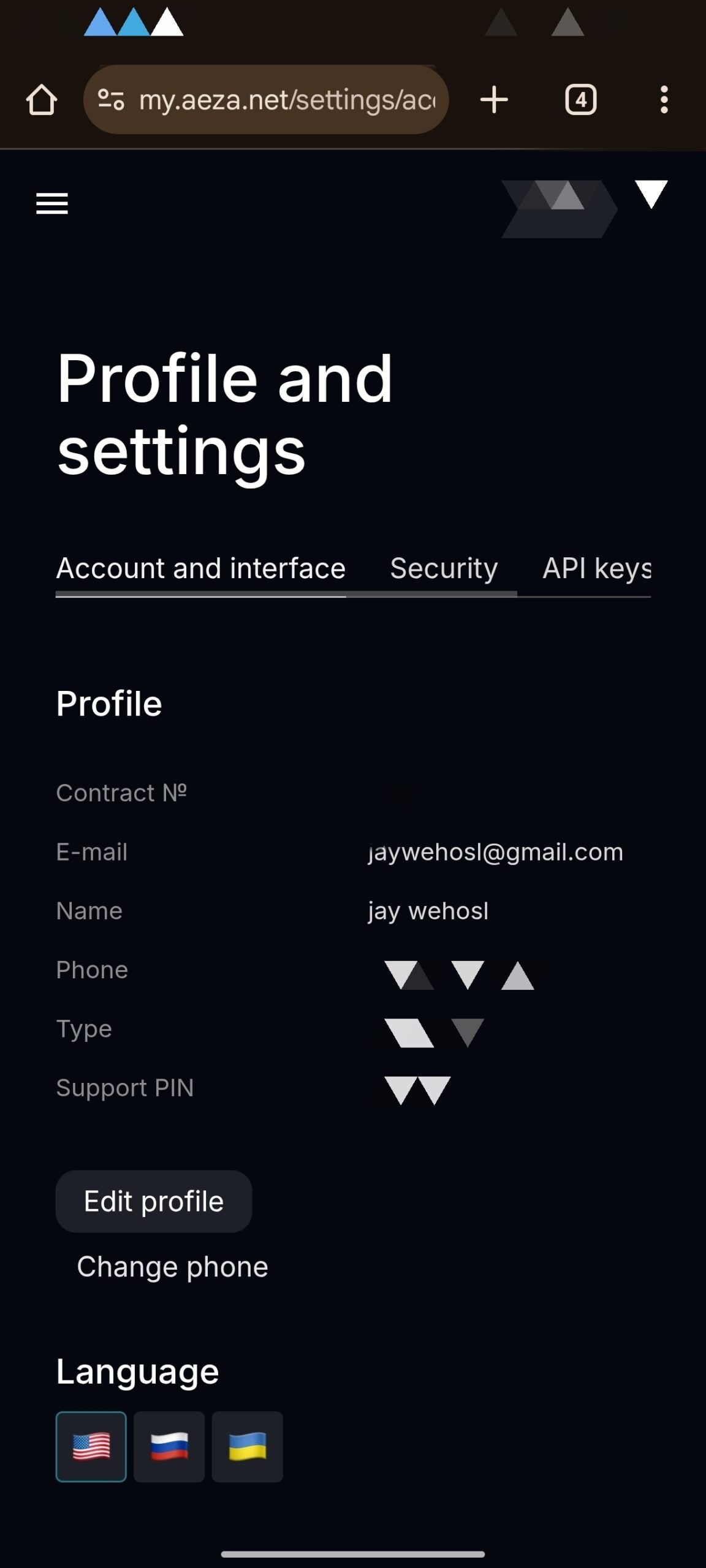Image resolution: width=706 pixels, height=1568 pixels.
Task: Open the hamburger navigation menu
Action: [x=52, y=203]
